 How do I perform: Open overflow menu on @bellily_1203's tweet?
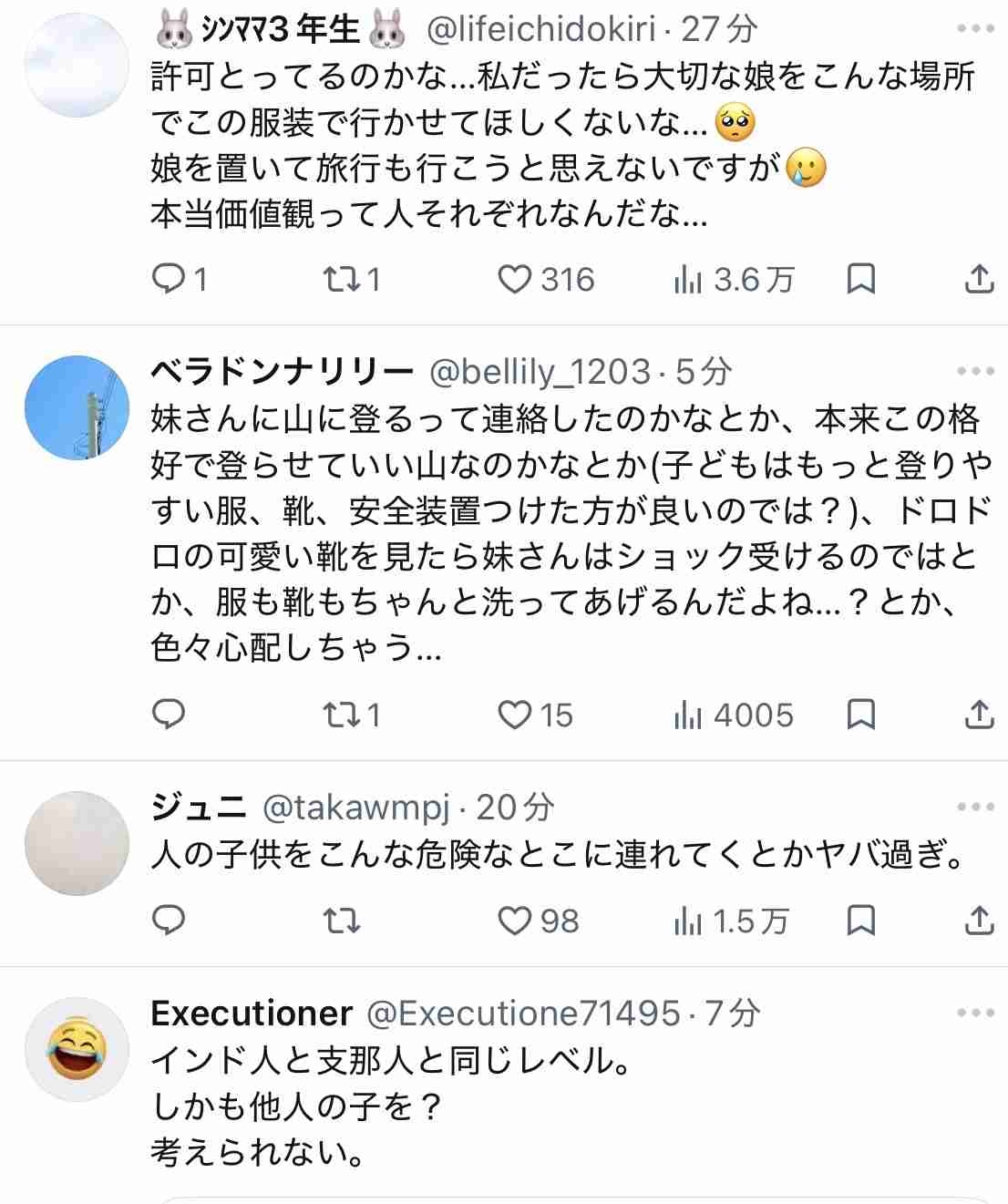click(975, 371)
